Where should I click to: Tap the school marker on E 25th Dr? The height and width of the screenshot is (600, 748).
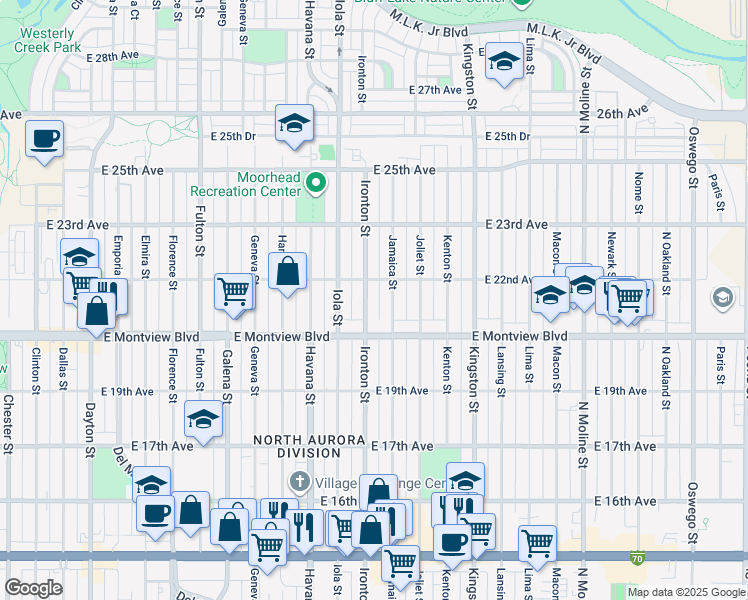pyautogui.click(x=295, y=124)
